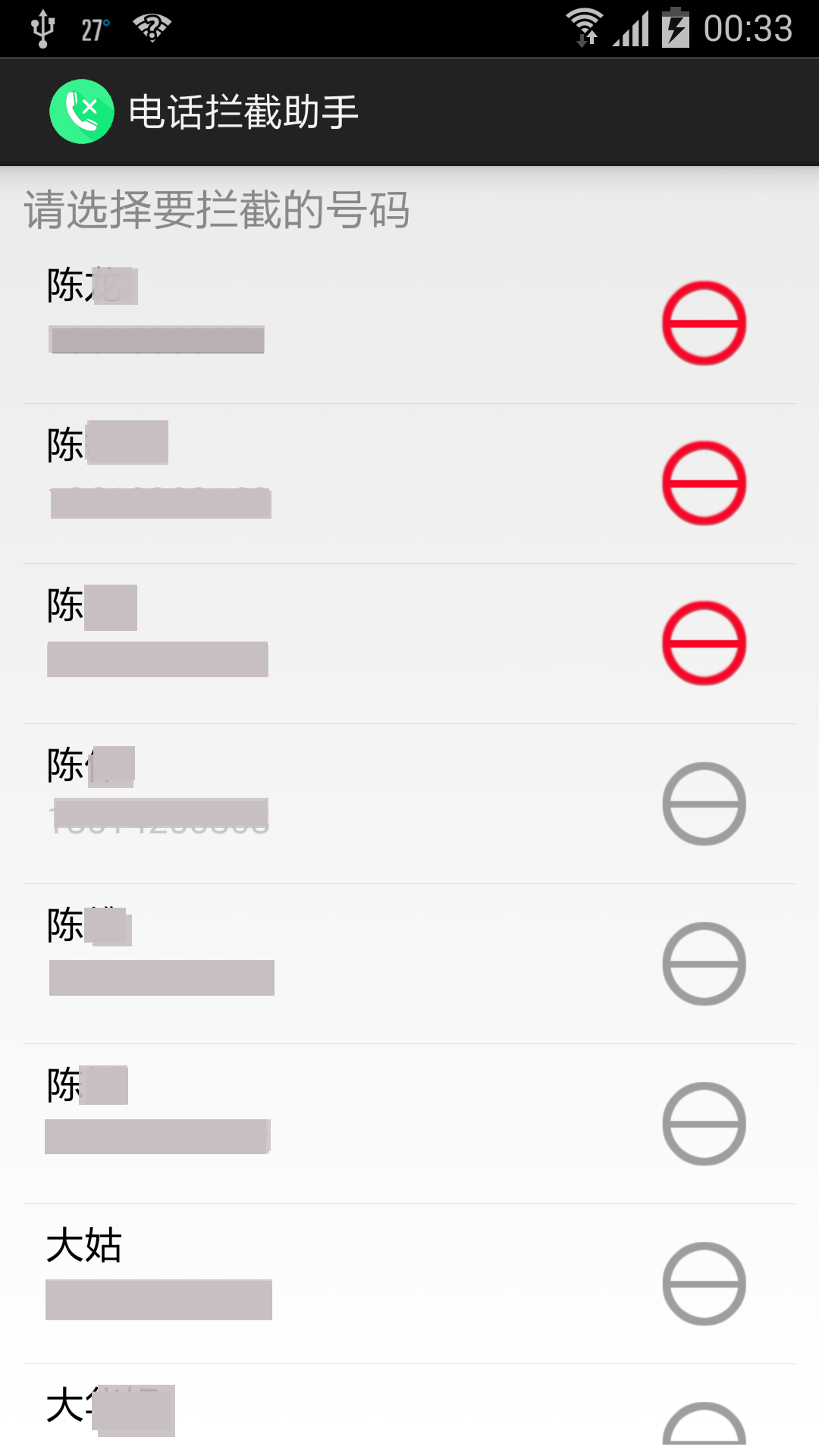Disable blocking for contact 陈龙

[703, 323]
